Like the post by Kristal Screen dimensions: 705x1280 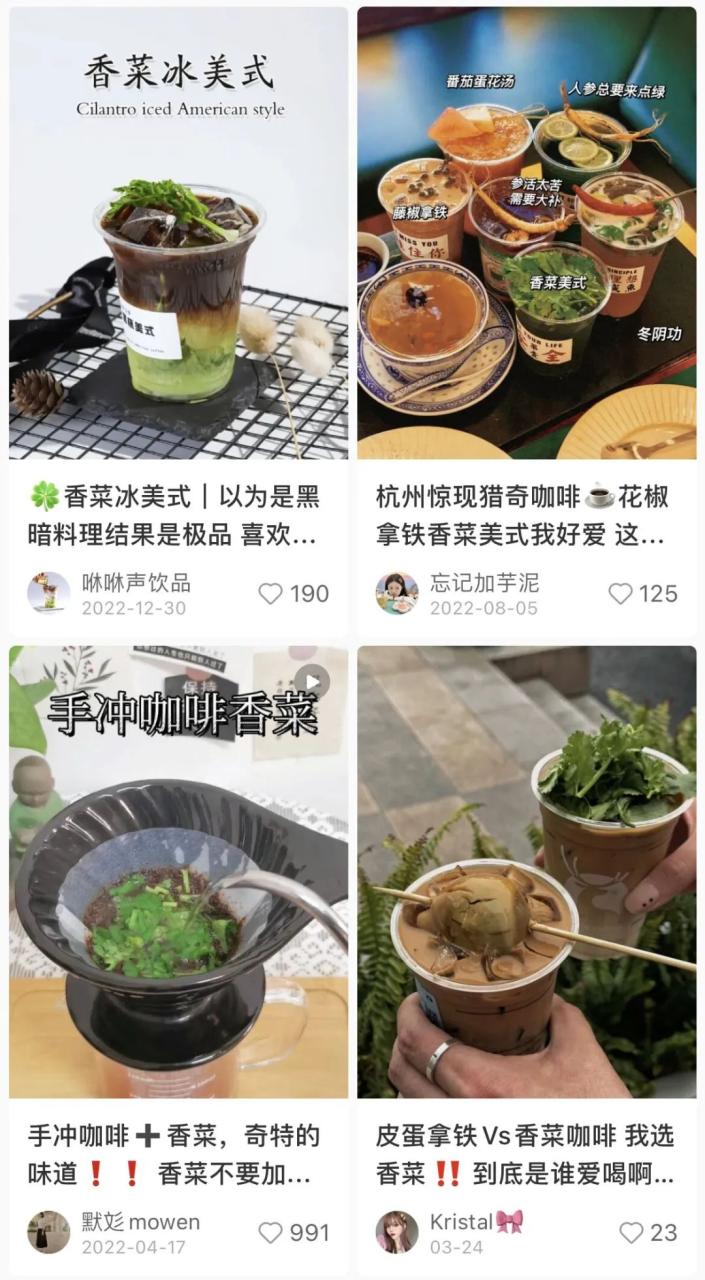tap(631, 1232)
